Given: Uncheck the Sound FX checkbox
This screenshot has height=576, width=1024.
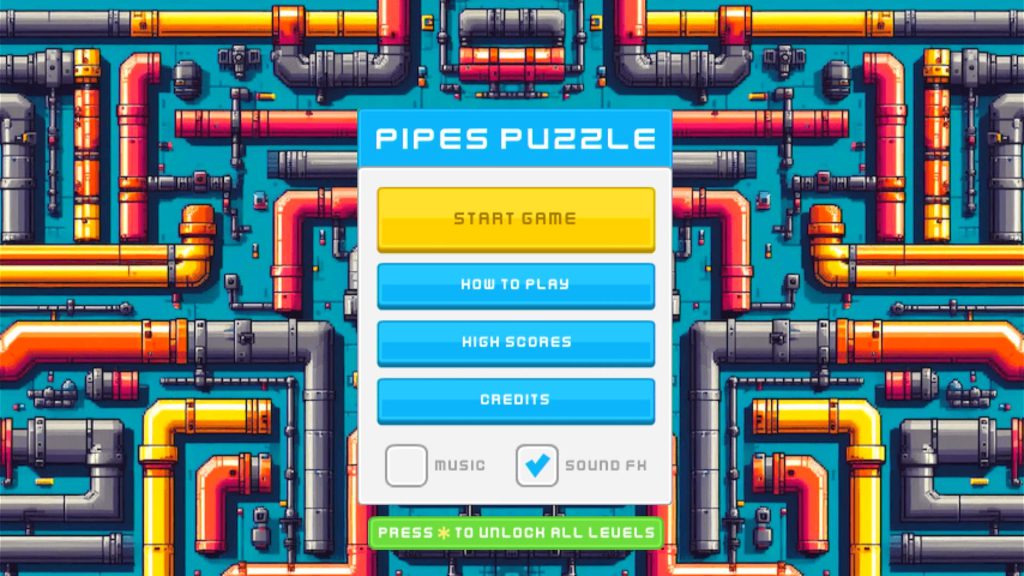Looking at the screenshot, I should (537, 466).
